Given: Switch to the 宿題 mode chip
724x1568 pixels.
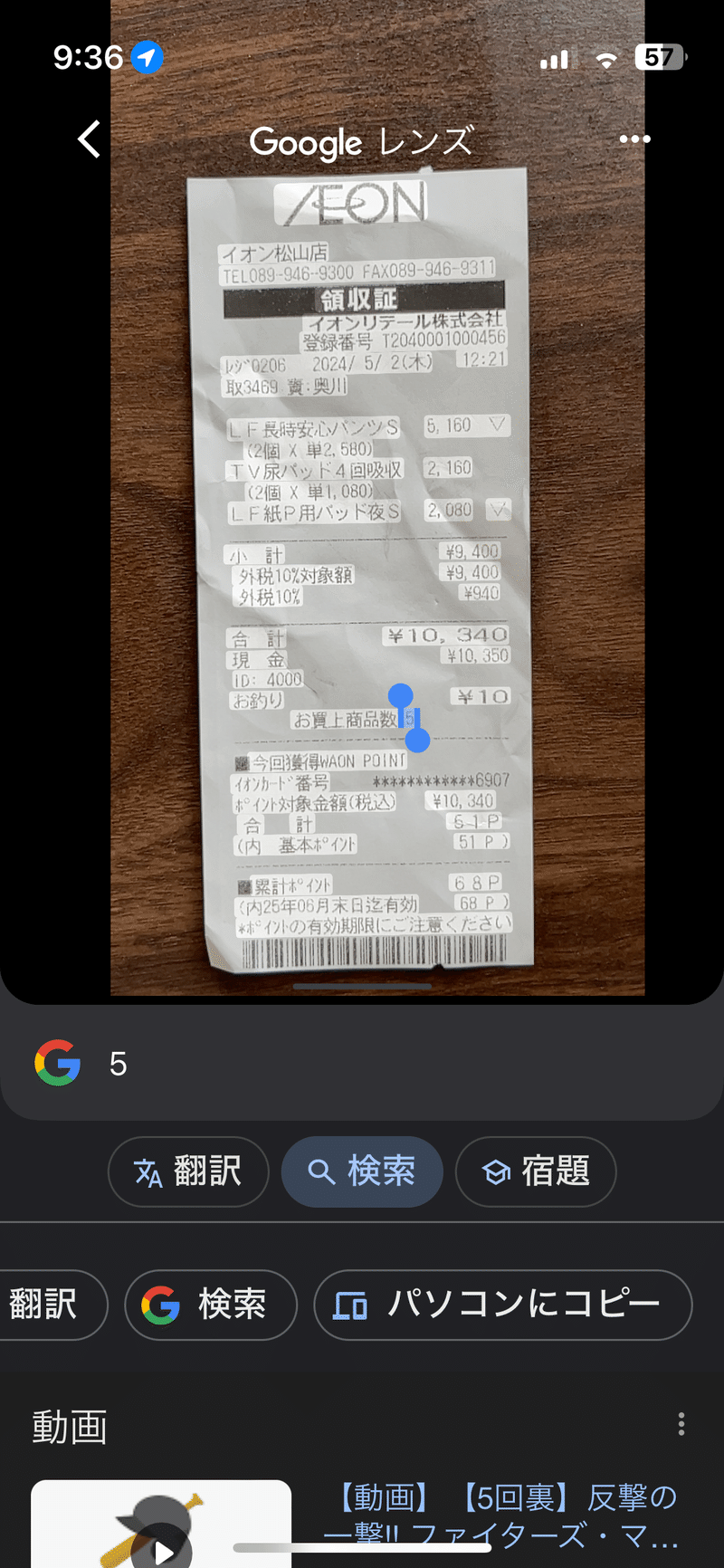Looking at the screenshot, I should pyautogui.click(x=536, y=1171).
